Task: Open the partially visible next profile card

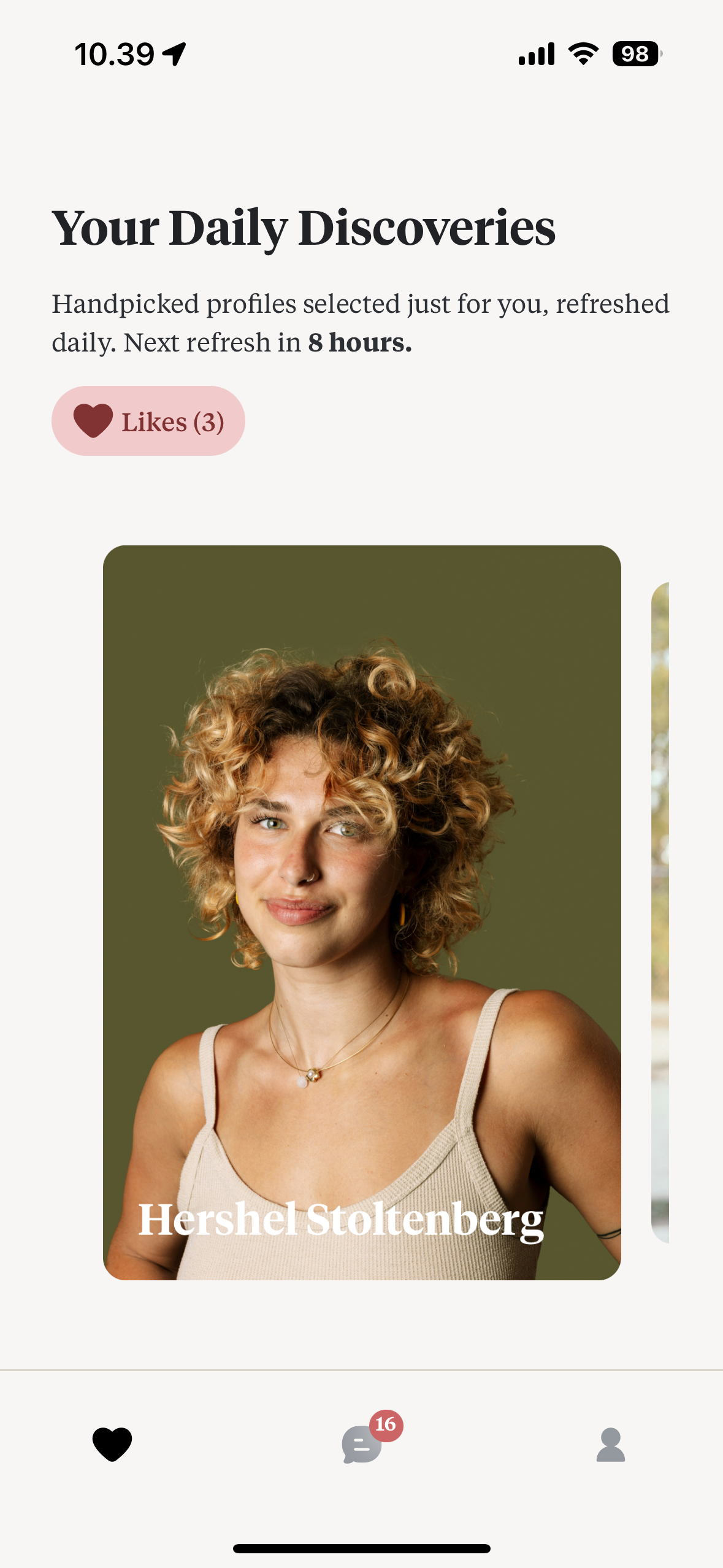Action: [660, 912]
